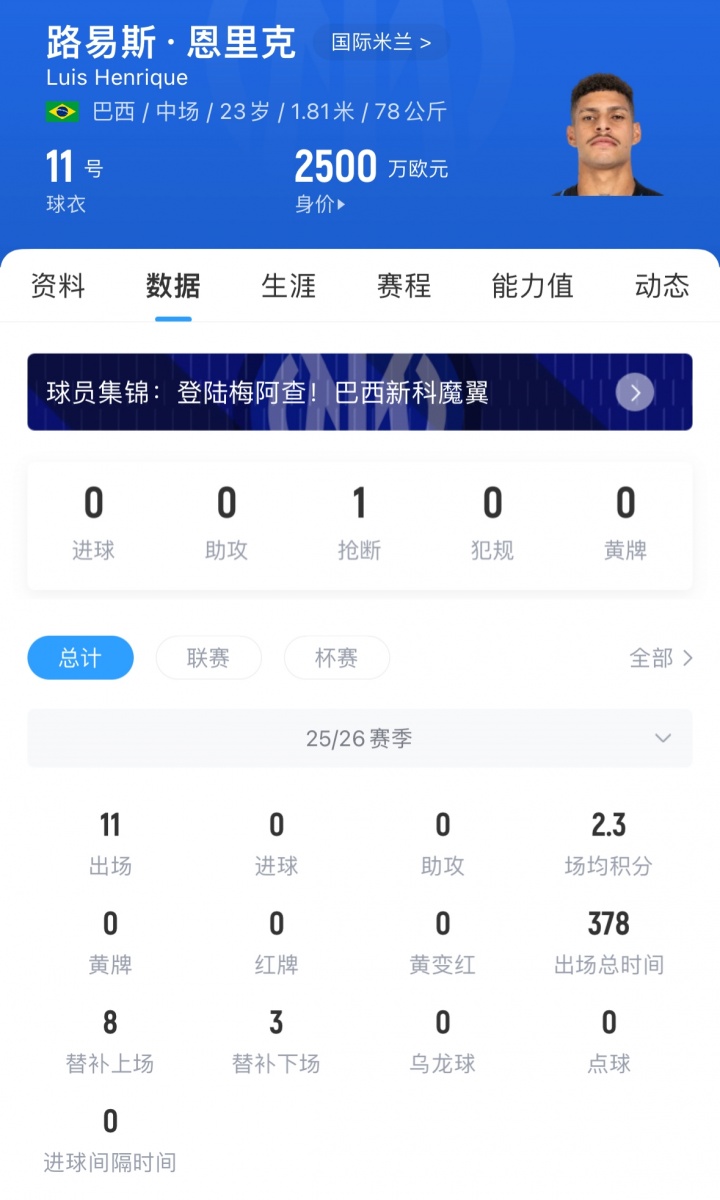Select the 总计 filter chip
Viewport: 720px width, 1200px height.
click(x=80, y=658)
